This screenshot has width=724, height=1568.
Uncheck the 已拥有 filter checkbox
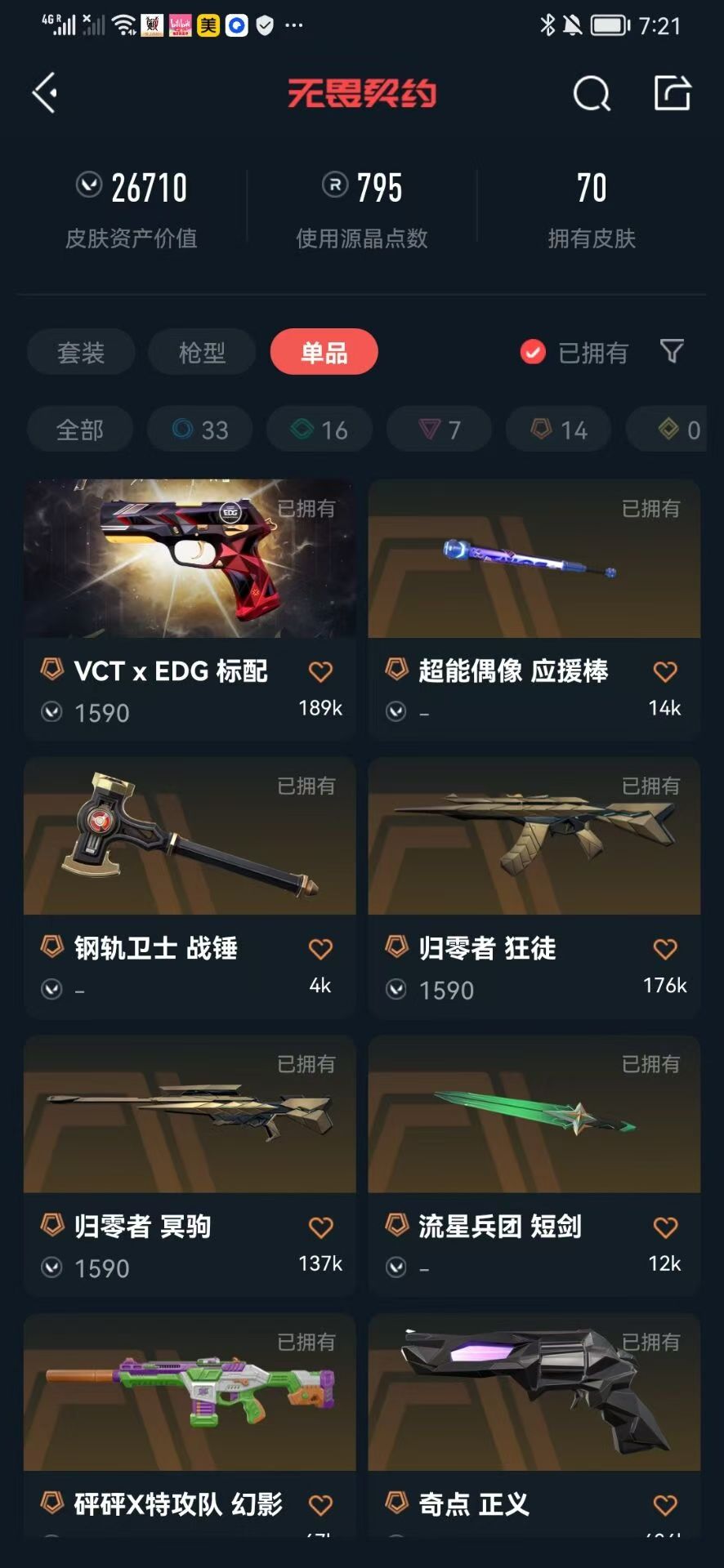533,352
